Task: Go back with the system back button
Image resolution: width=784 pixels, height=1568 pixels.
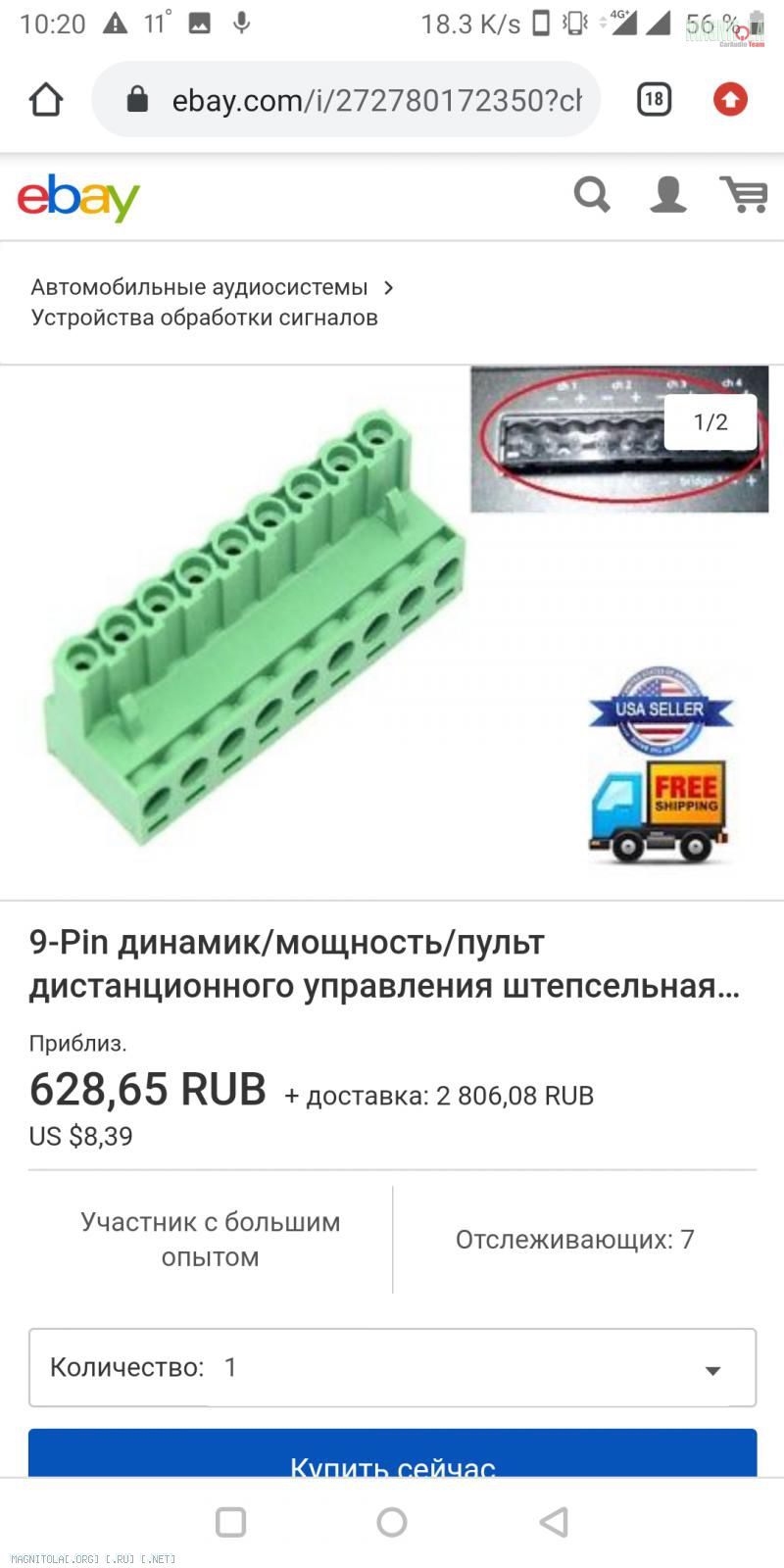Action: click(554, 1522)
